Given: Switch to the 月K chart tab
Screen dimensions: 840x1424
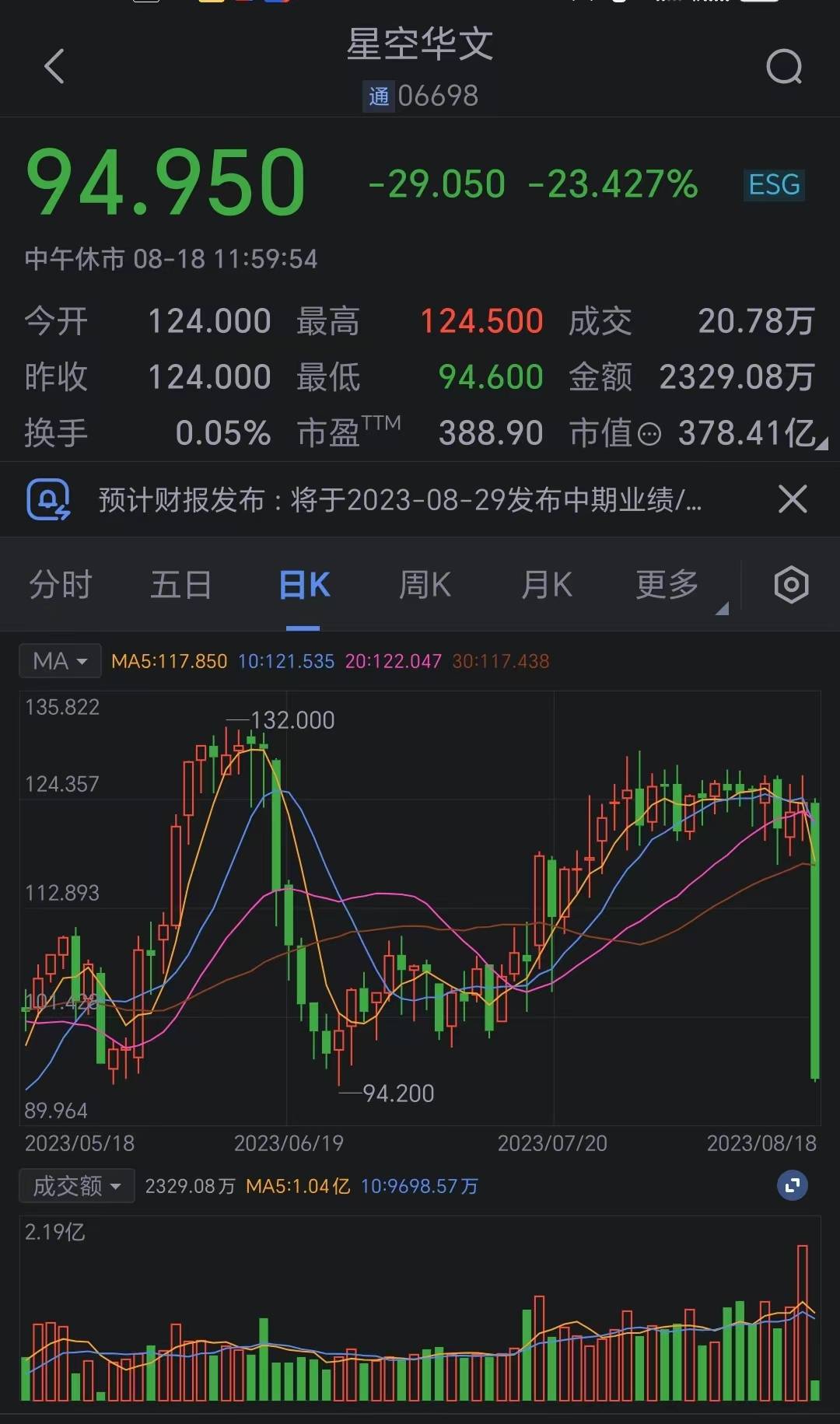Looking at the screenshot, I should [x=546, y=585].
